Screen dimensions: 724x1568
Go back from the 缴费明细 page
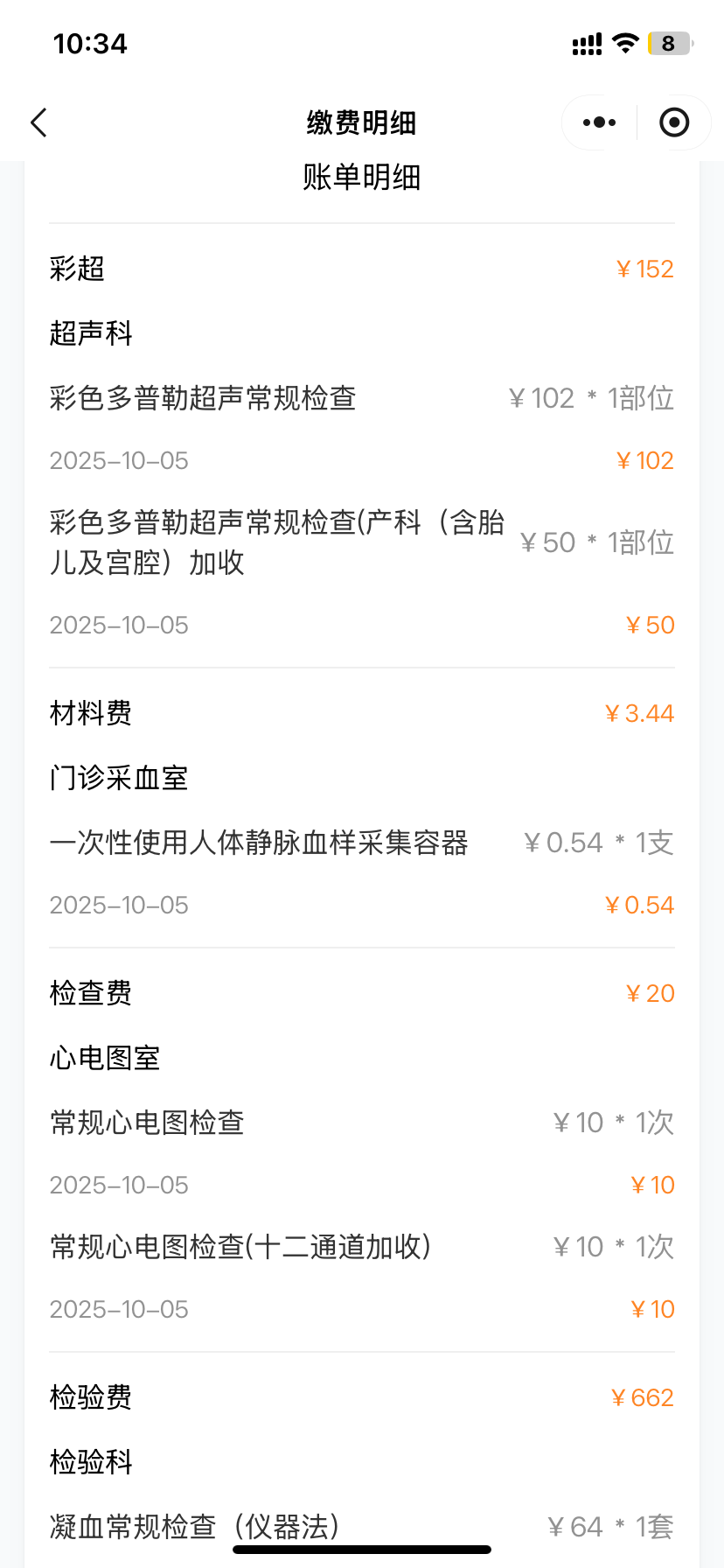(39, 122)
